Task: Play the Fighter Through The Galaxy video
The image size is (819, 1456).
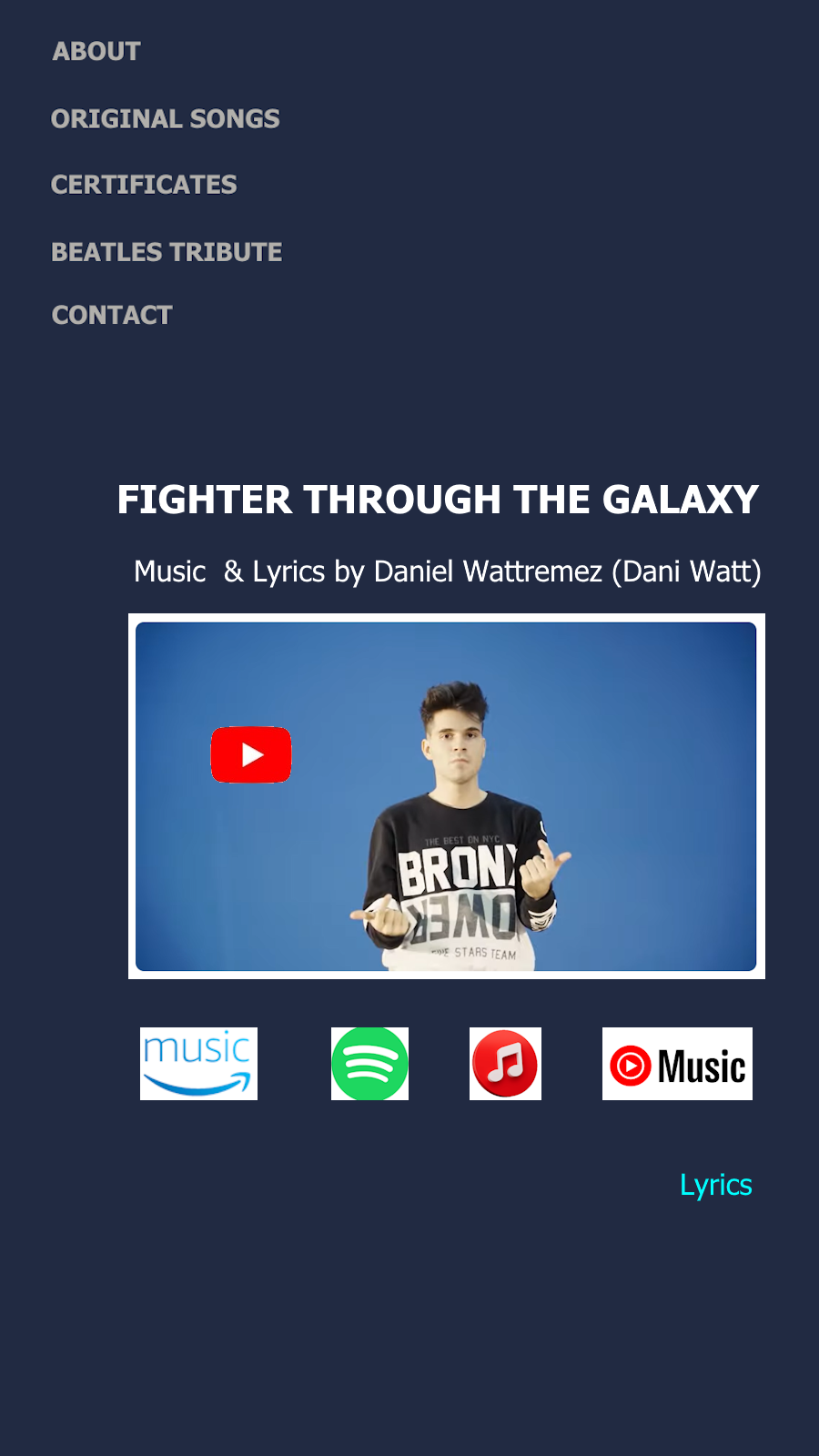Action: point(251,754)
